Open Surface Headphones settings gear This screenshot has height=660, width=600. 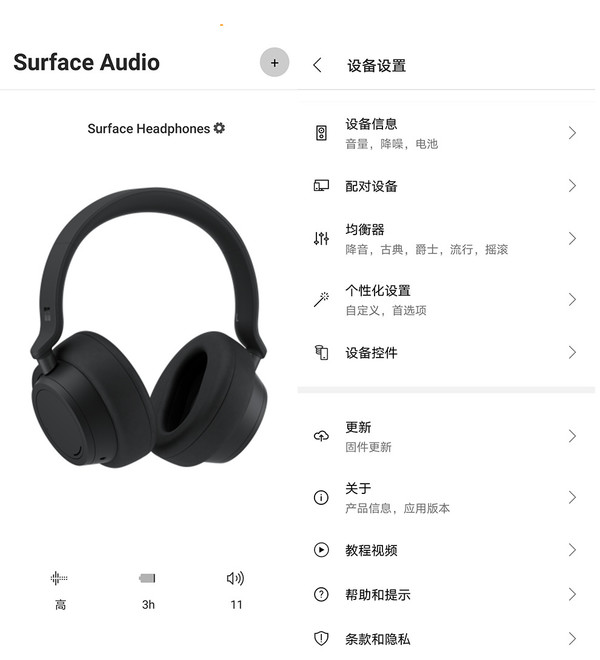220,128
